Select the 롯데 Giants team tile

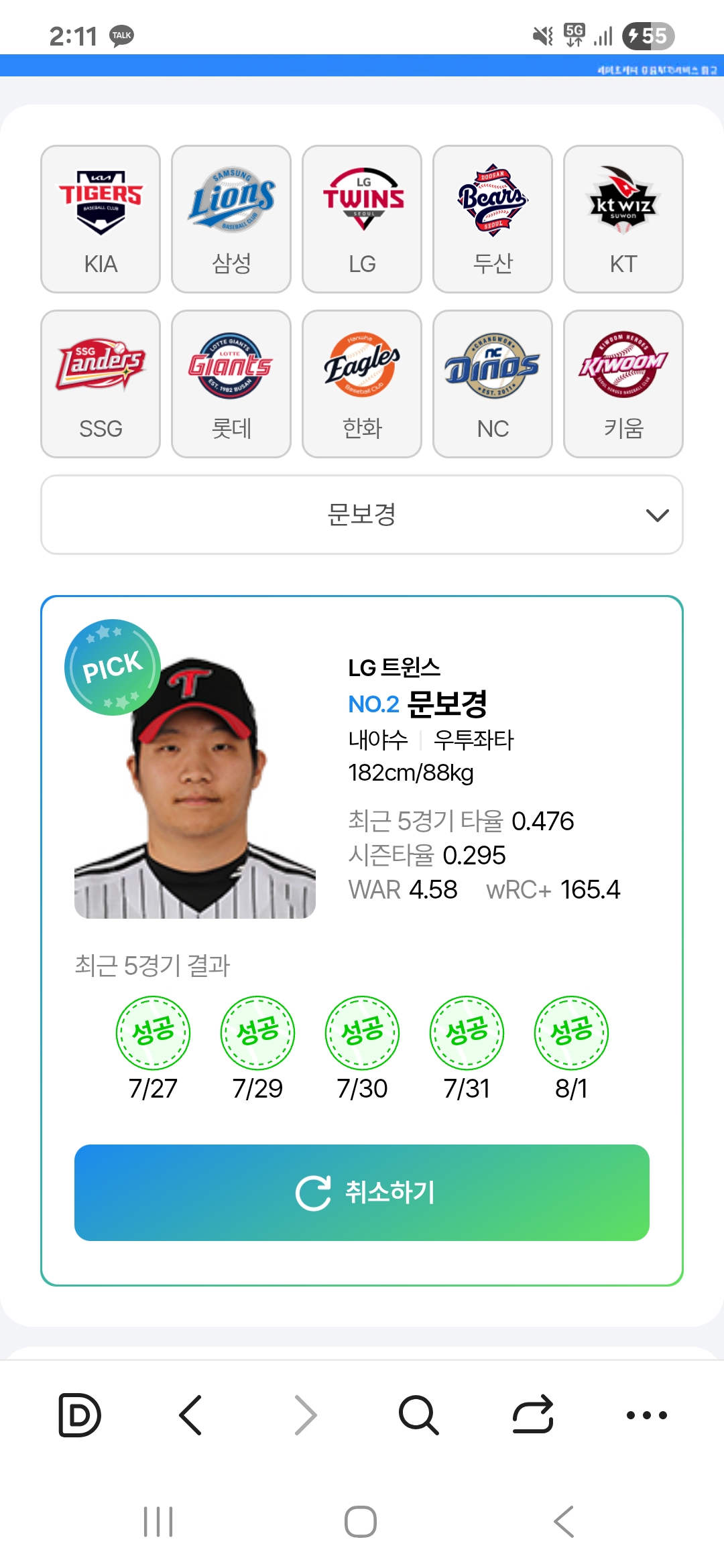click(231, 384)
